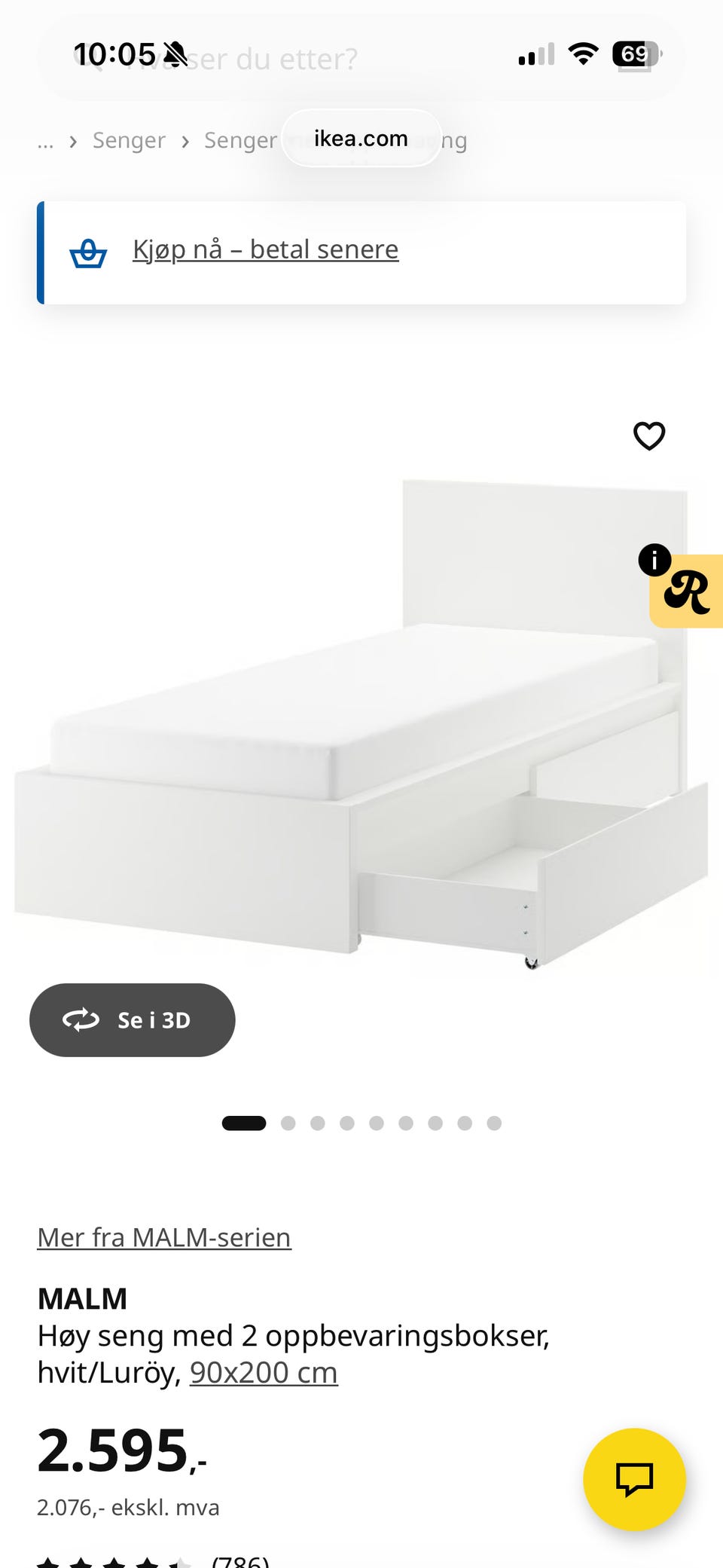Tap the 'Se i 3D' button

coord(133,1019)
